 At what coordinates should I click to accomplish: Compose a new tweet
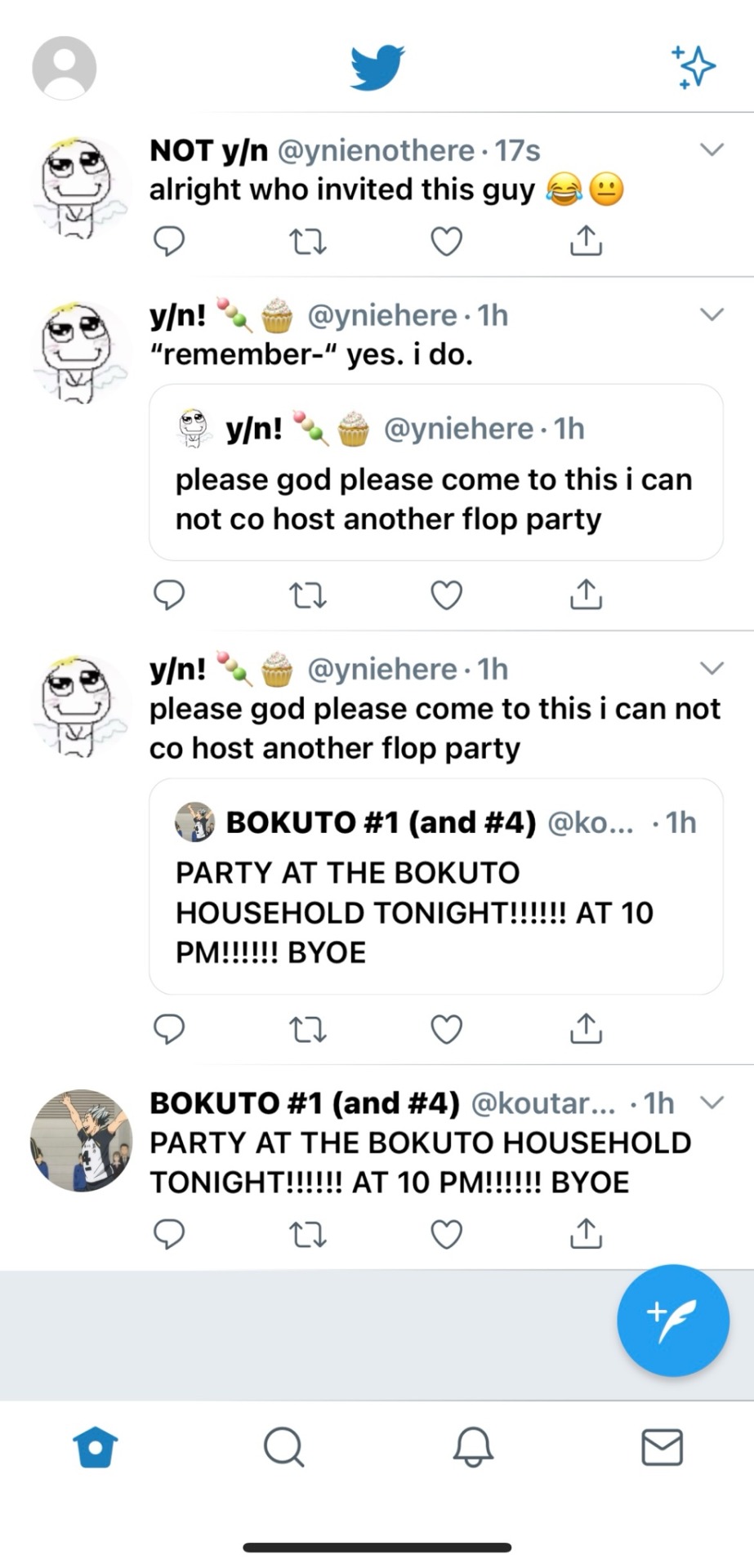coord(672,1321)
